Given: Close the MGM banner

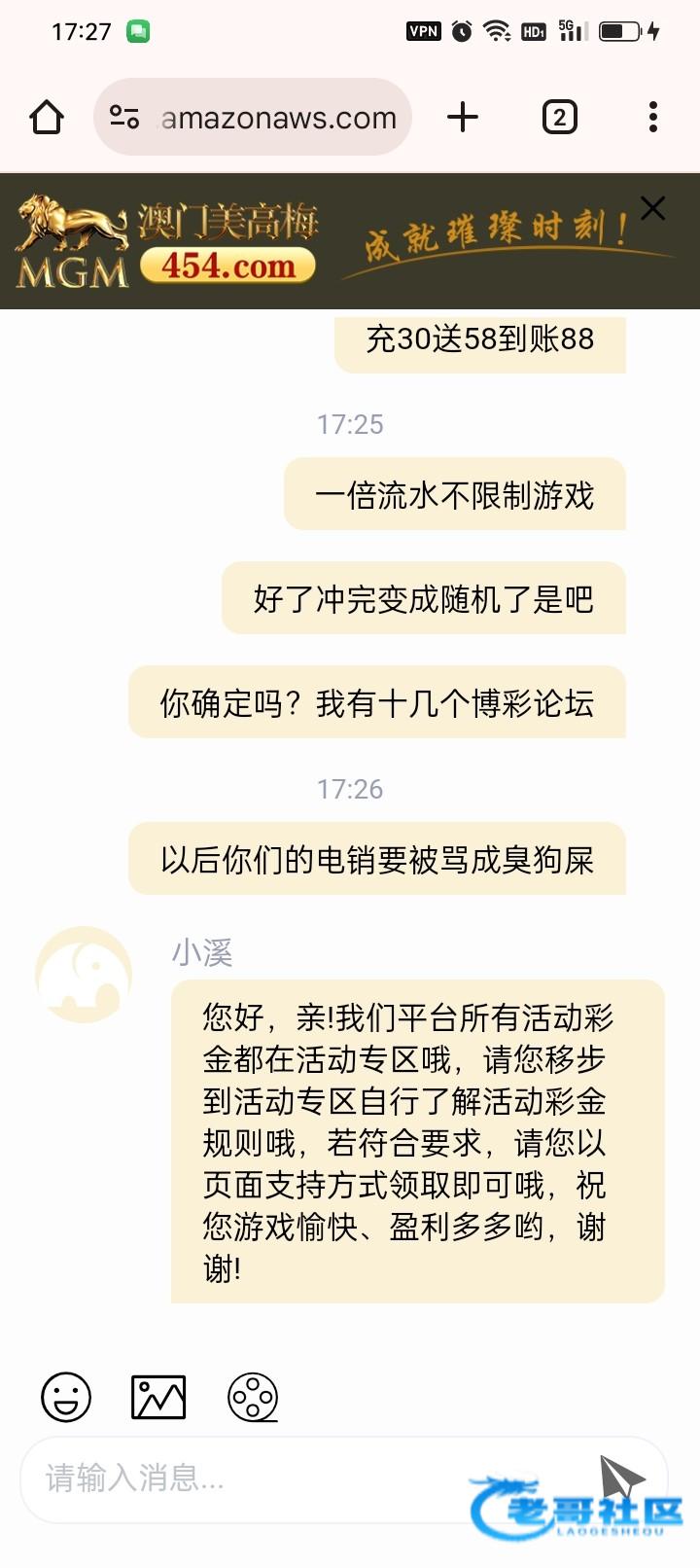Looking at the screenshot, I should (x=653, y=208).
